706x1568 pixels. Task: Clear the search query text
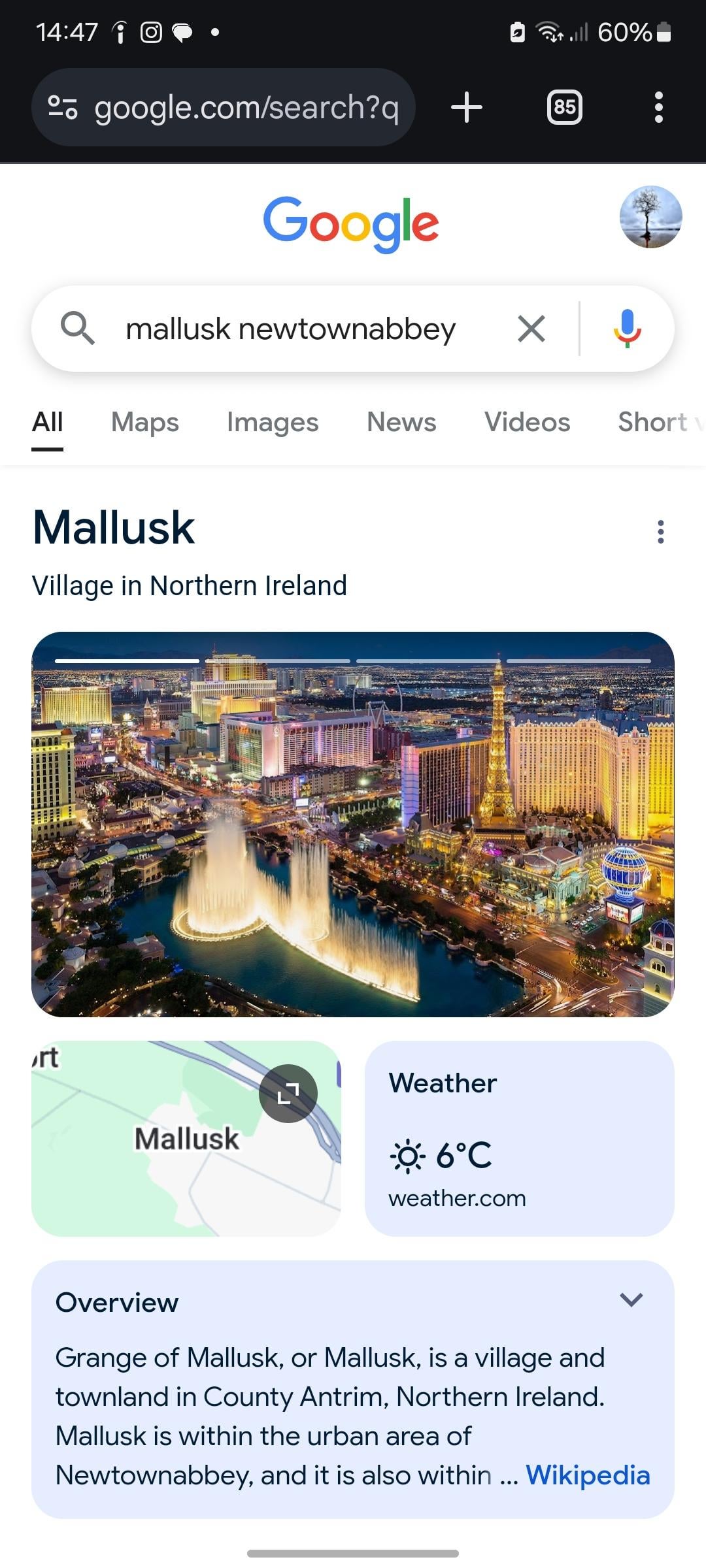pyautogui.click(x=531, y=329)
